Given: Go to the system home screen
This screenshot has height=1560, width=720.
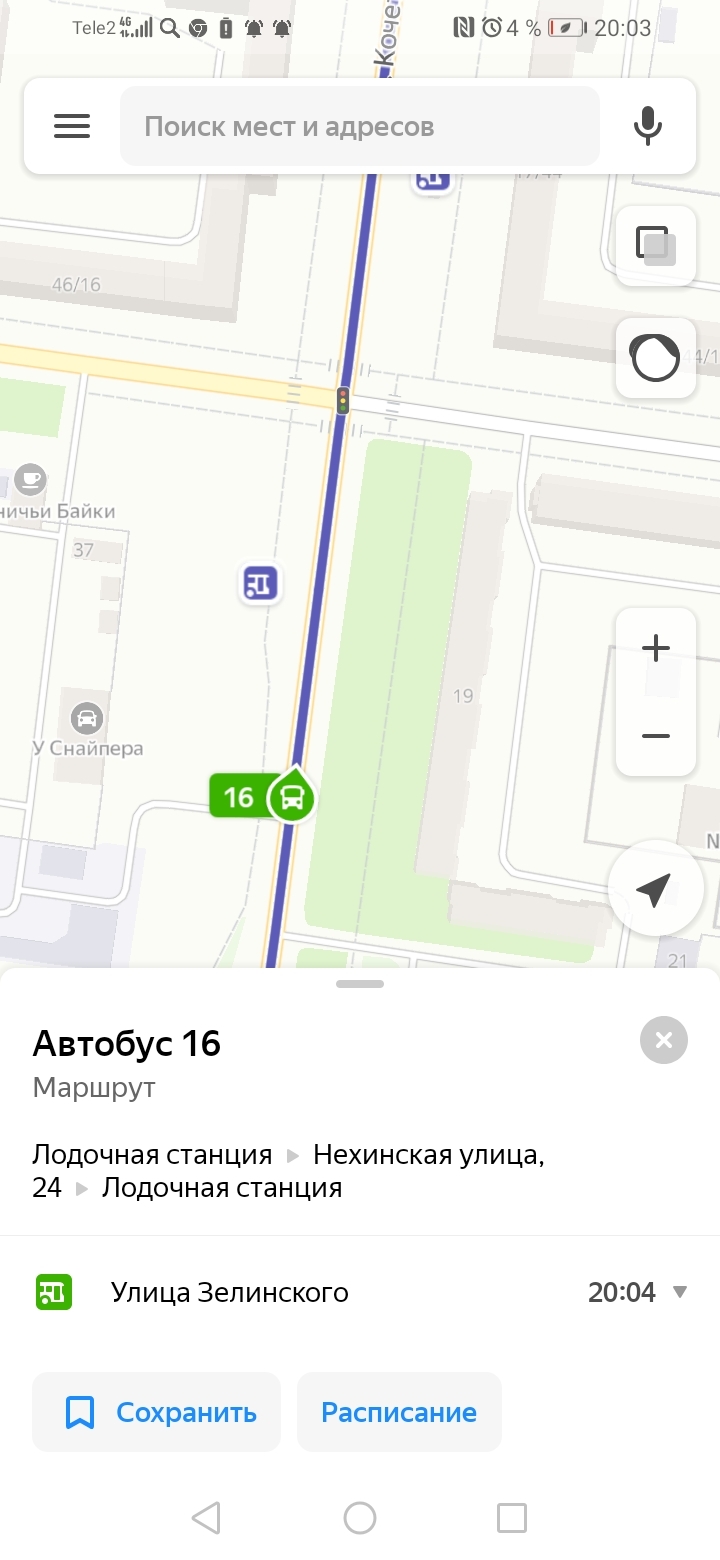Looking at the screenshot, I should [x=360, y=1518].
